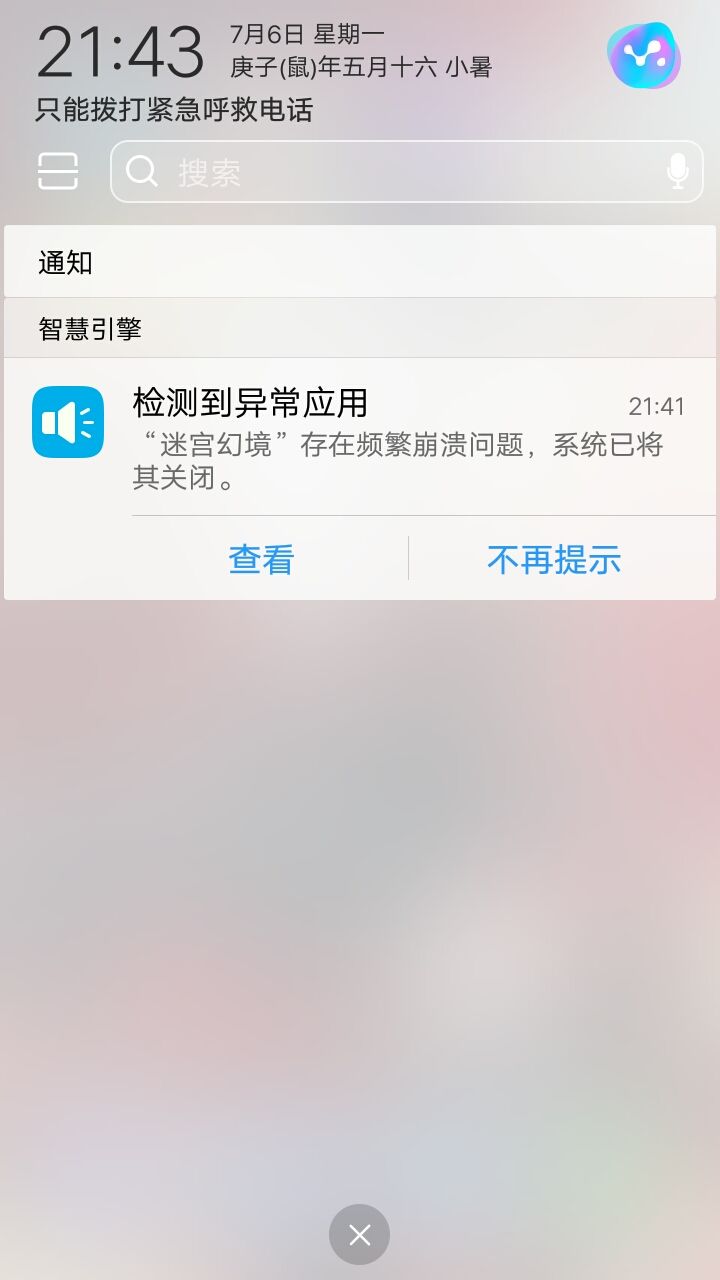Tap the magnifier icon in the search bar
The image size is (720, 1280).
(142, 171)
